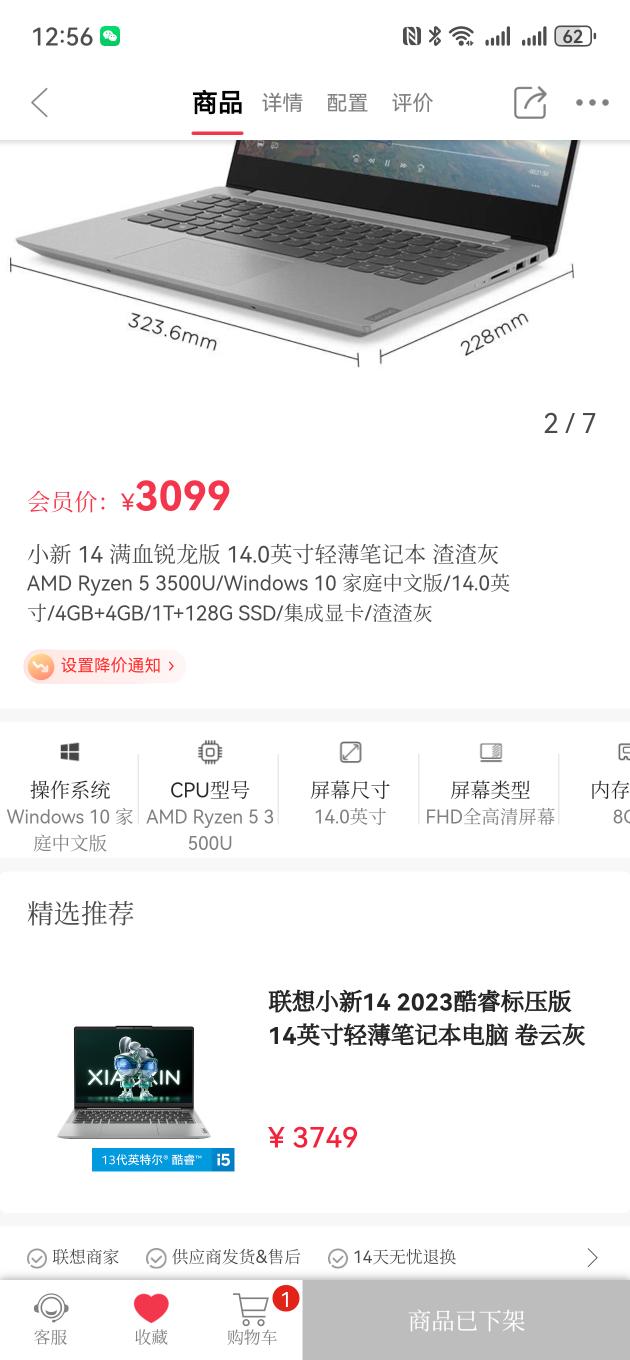Image resolution: width=630 pixels, height=1360 pixels.
Task: Open the 购物车 shopping cart
Action: [x=252, y=1319]
